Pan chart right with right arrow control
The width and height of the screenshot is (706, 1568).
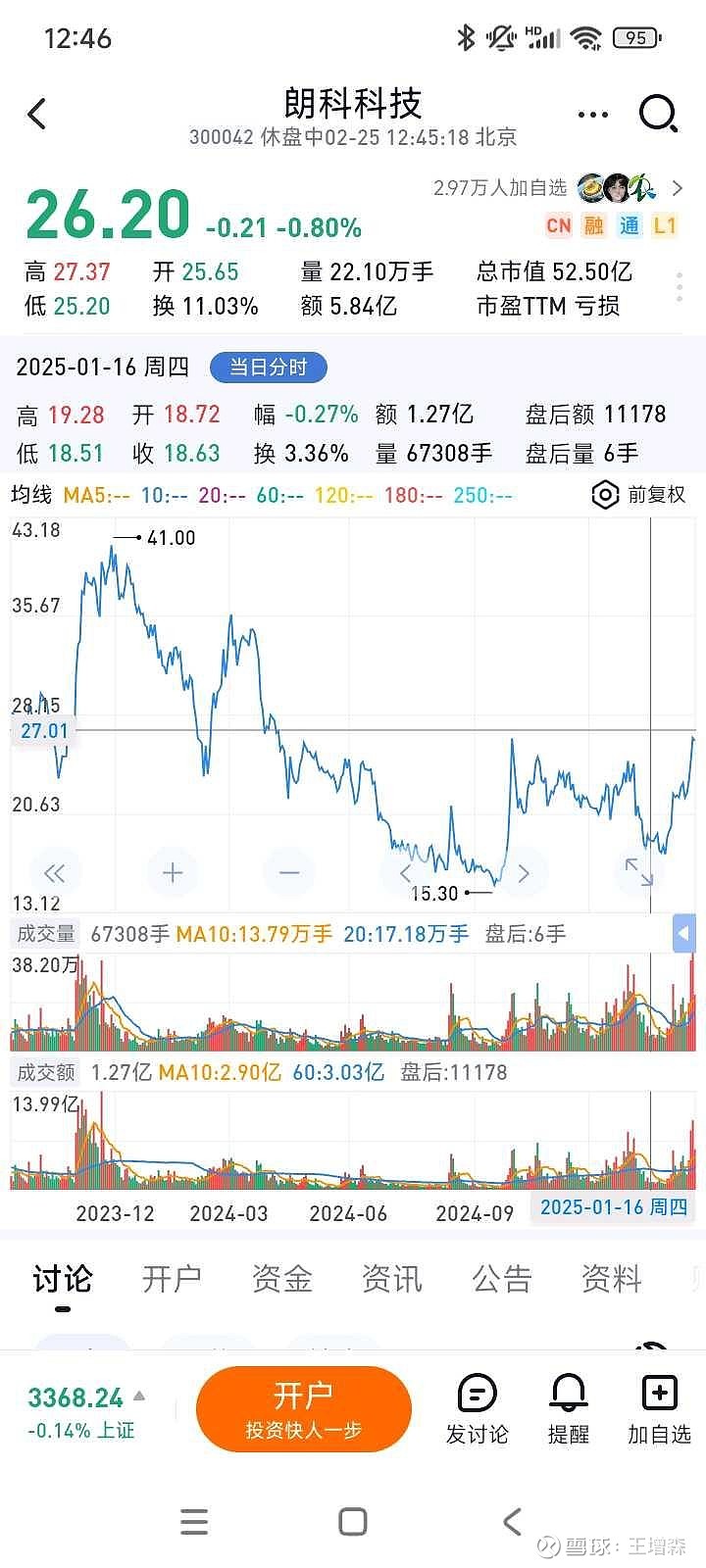pyautogui.click(x=524, y=872)
